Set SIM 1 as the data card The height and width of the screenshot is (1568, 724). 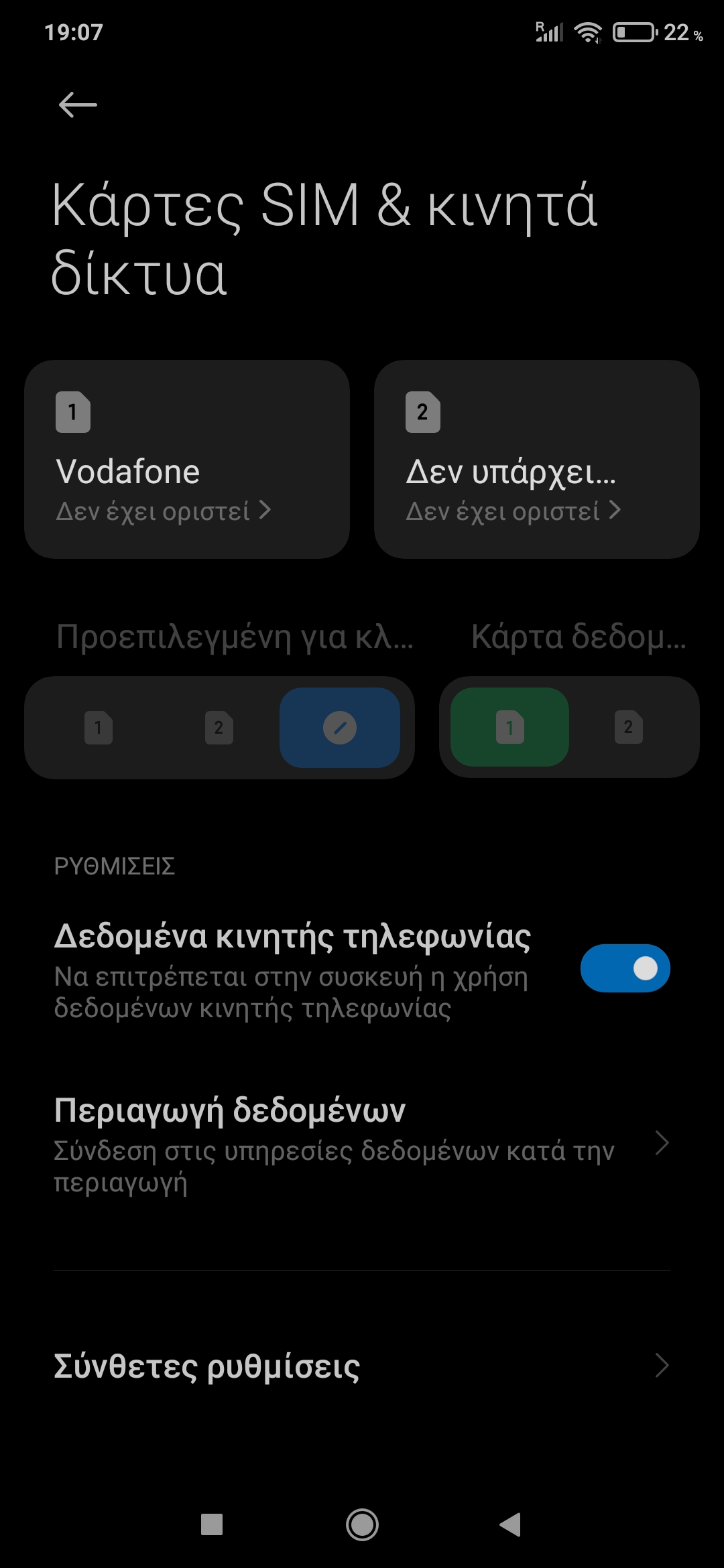509,728
